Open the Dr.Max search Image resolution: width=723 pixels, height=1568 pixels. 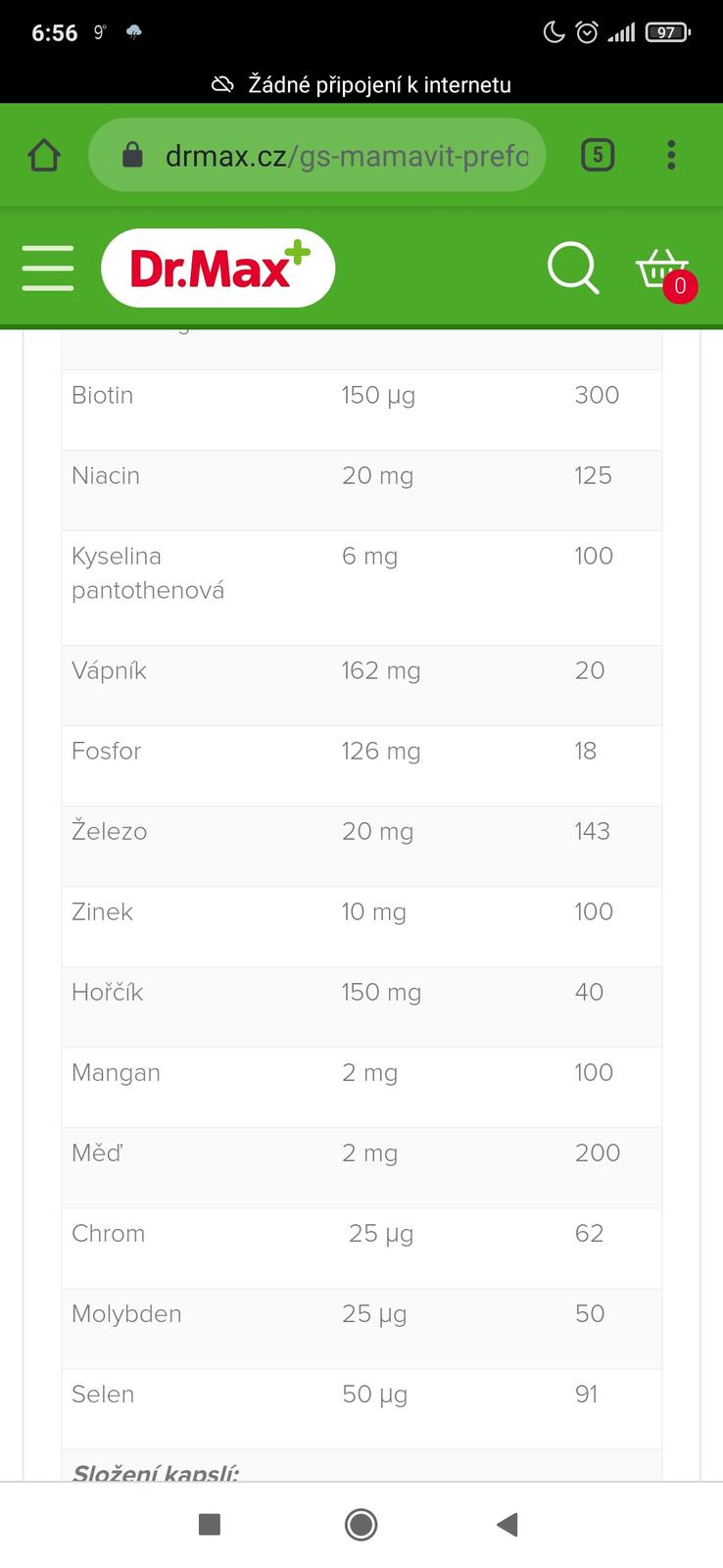tap(572, 268)
